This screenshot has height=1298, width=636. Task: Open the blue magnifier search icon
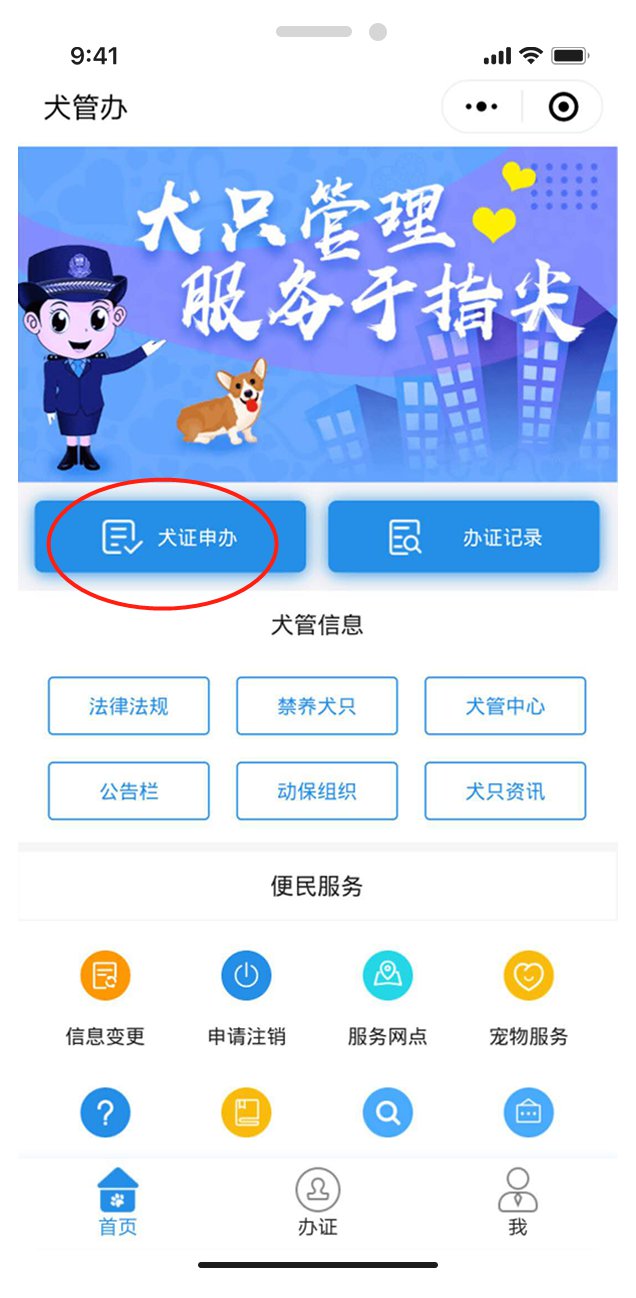click(x=388, y=1112)
